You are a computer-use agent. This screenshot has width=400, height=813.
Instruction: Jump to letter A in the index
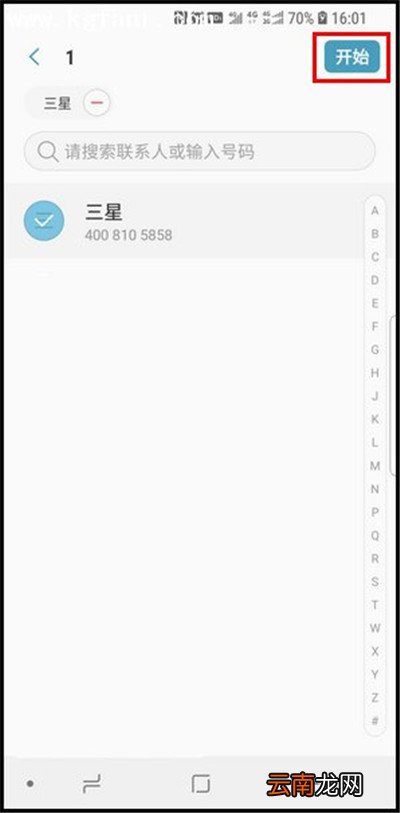tap(375, 211)
